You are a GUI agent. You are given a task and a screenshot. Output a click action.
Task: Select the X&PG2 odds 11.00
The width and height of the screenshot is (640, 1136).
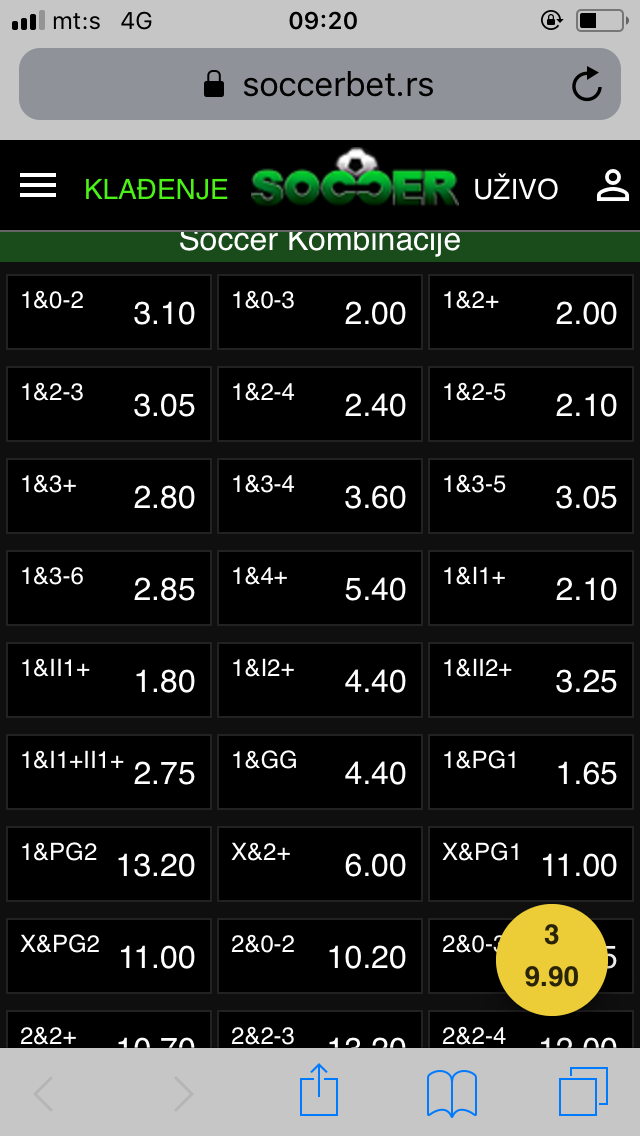[109, 956]
